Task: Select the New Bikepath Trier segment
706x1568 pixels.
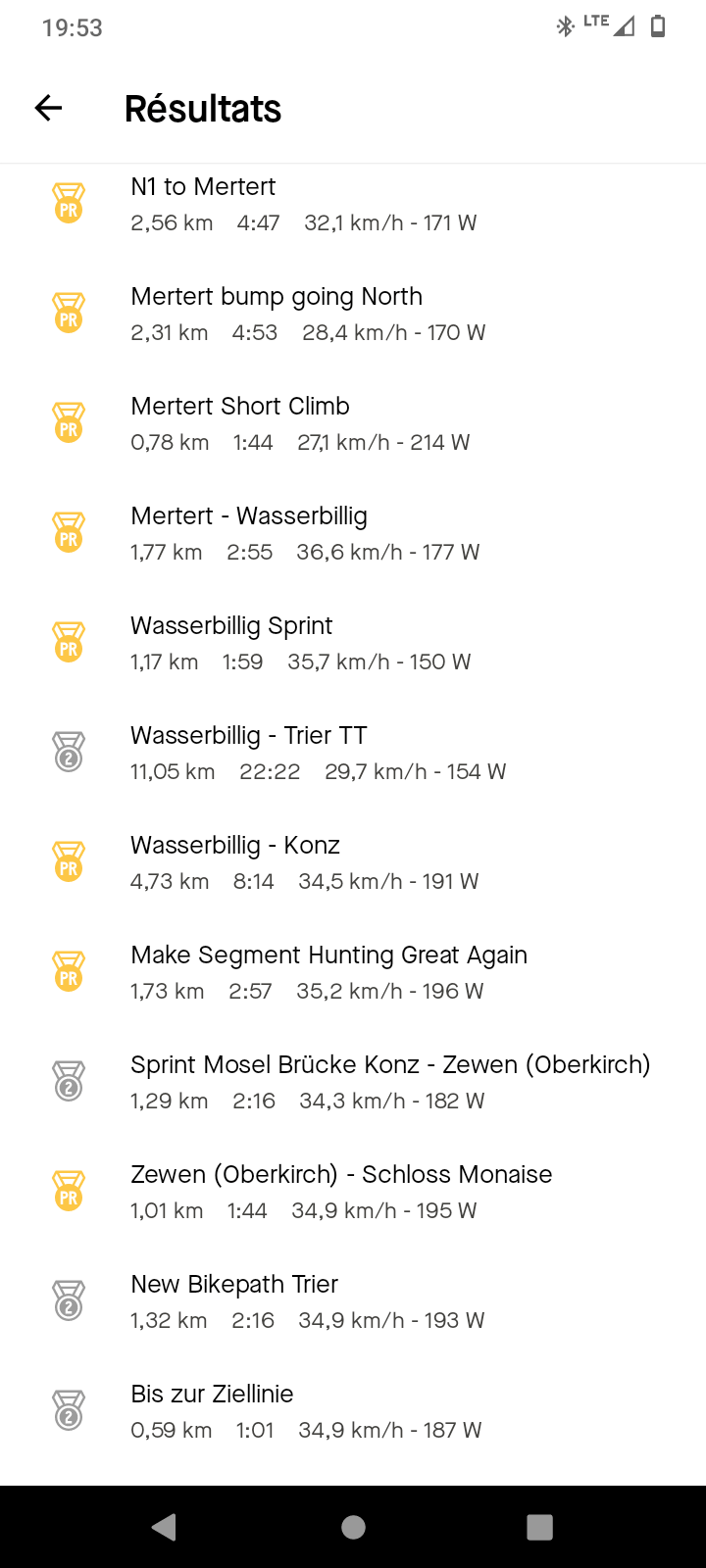Action: [x=353, y=1301]
